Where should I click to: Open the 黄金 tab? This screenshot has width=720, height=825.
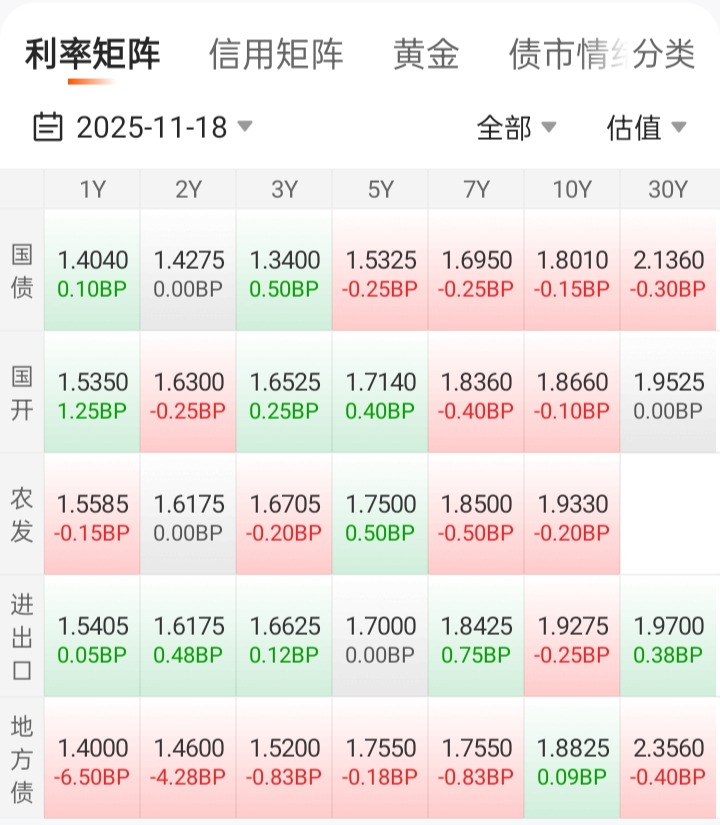click(426, 54)
